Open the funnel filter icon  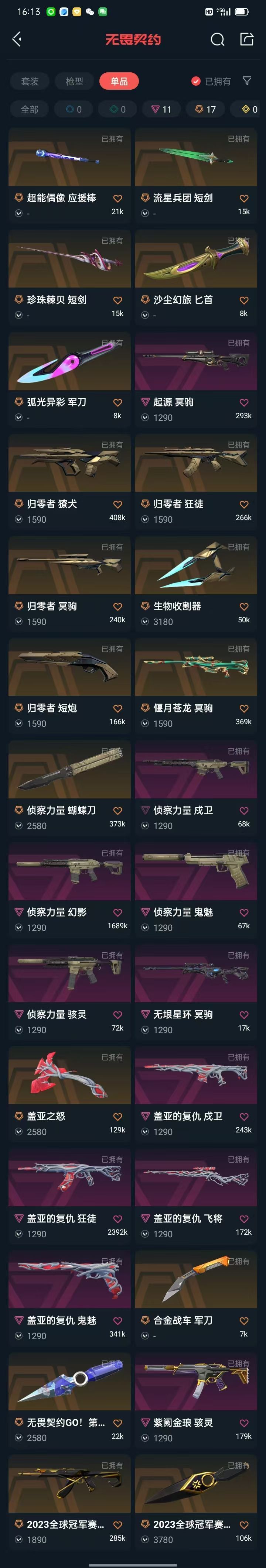click(x=246, y=80)
